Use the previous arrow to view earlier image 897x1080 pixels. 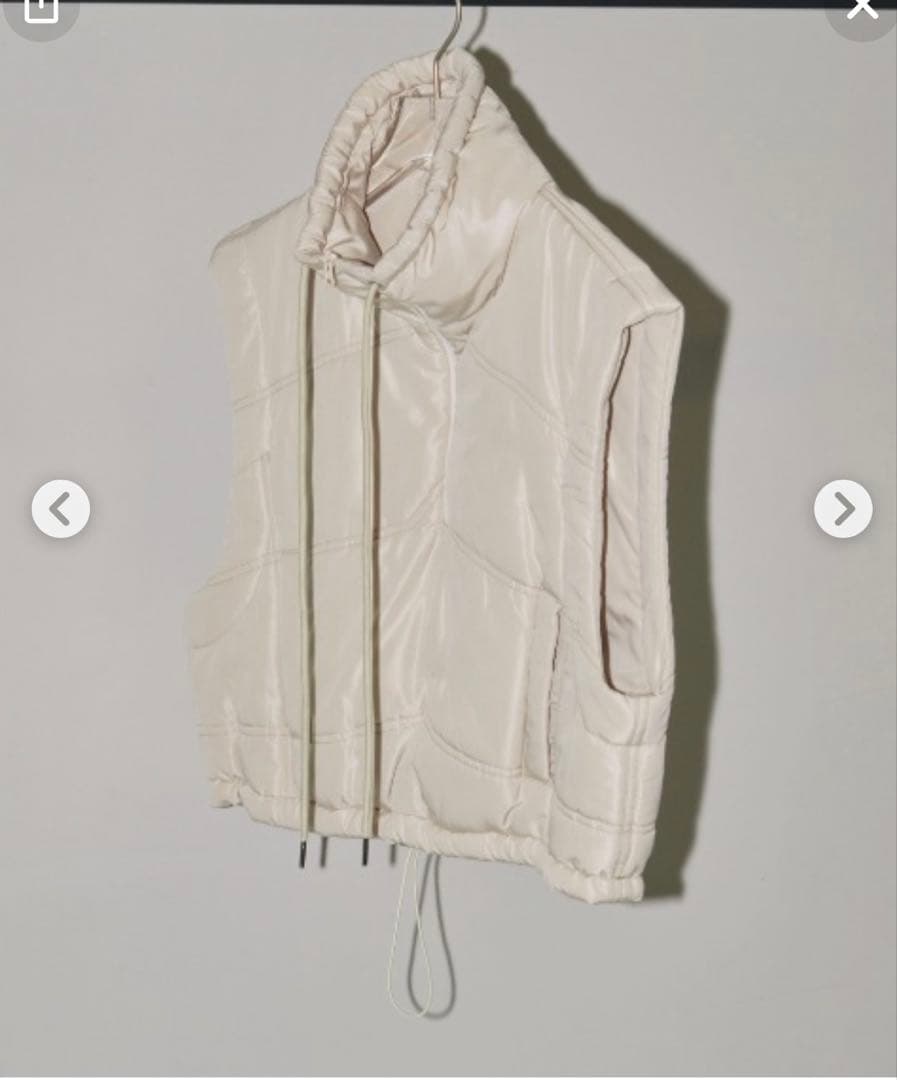(x=61, y=509)
